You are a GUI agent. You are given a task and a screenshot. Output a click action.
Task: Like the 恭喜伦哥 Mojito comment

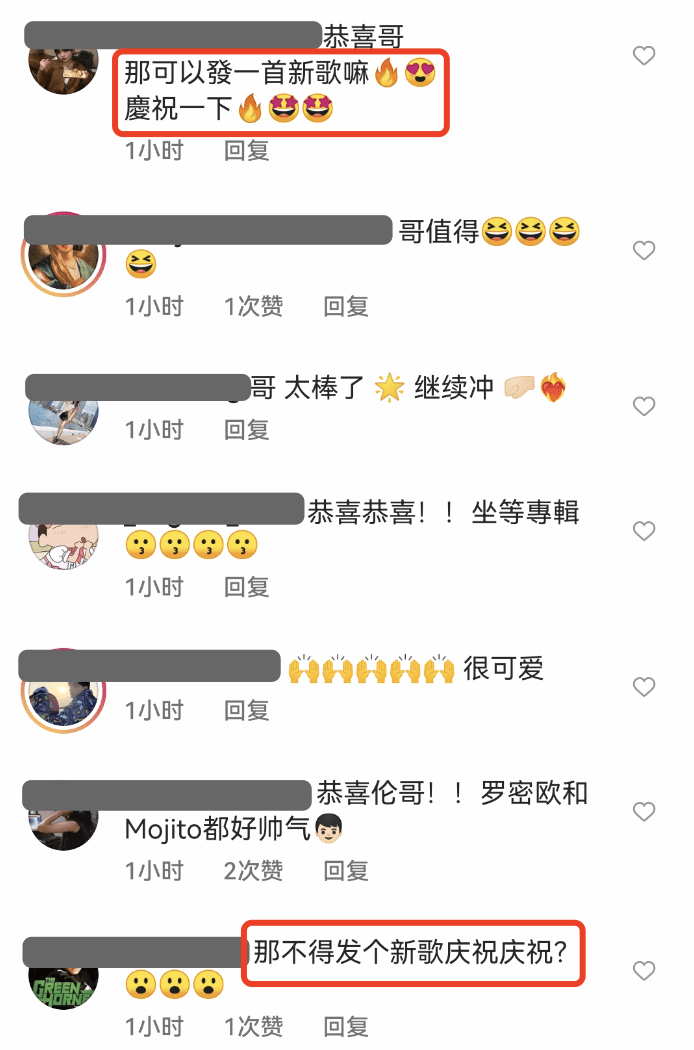(644, 811)
